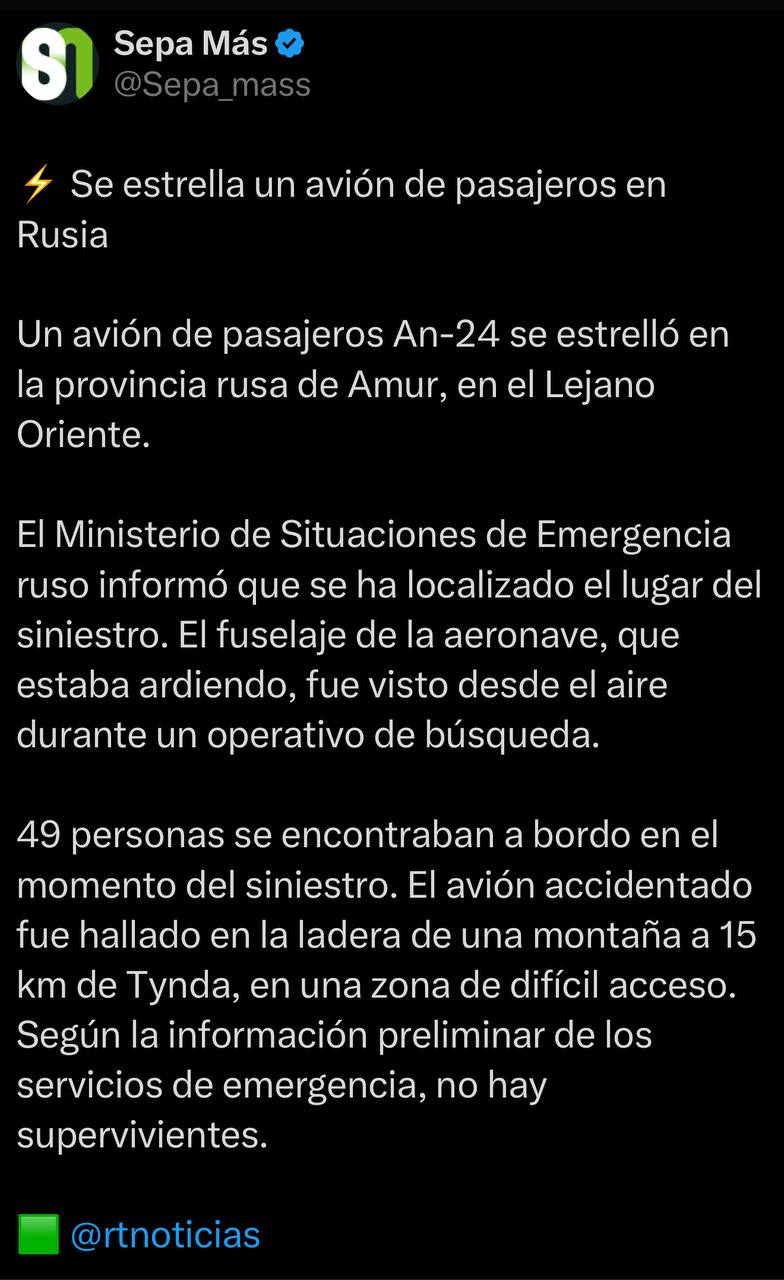784x1280 pixels.
Task: Click the Sepa Más display name
Action: click(191, 43)
